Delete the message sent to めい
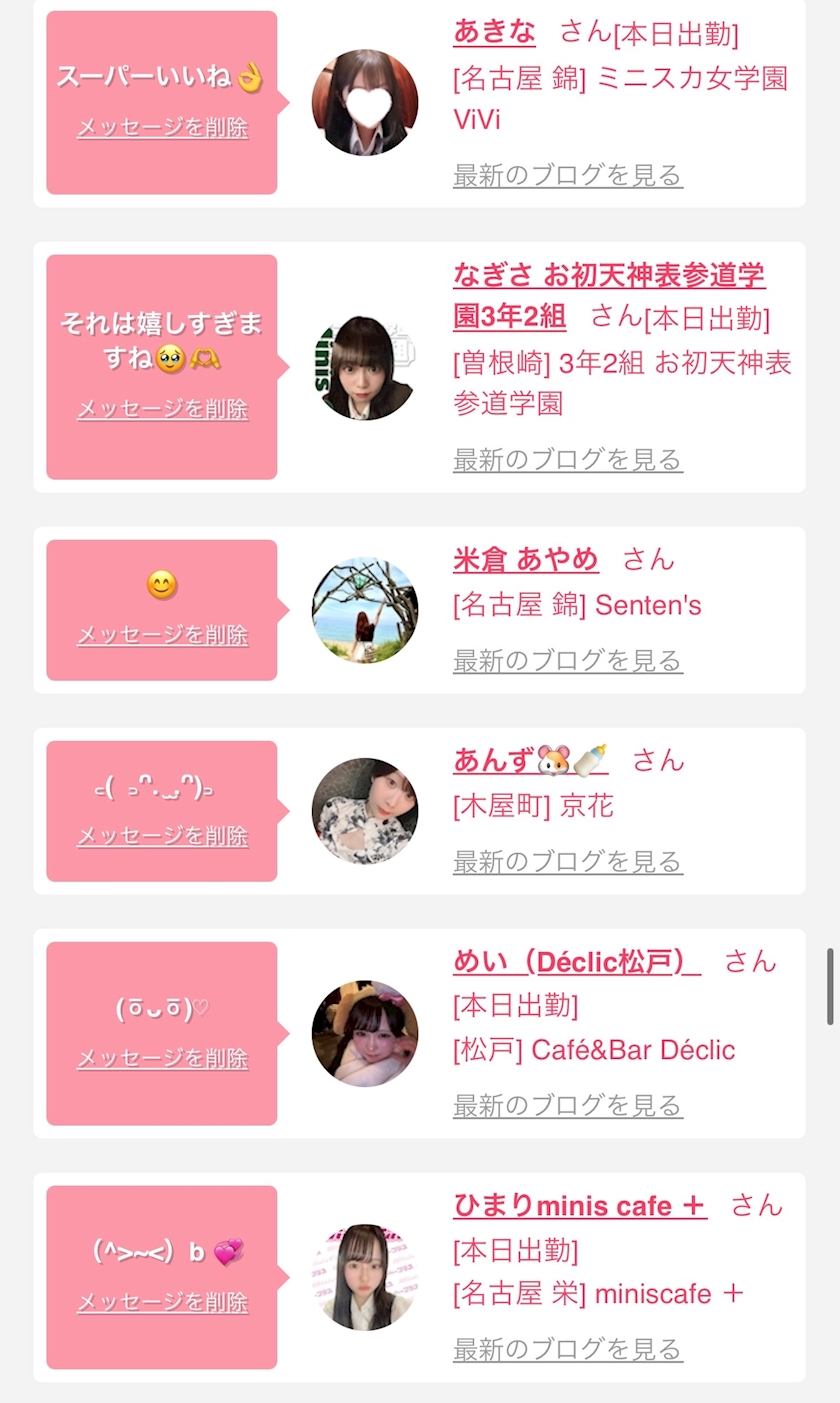The width and height of the screenshot is (840, 1403). [x=162, y=1058]
